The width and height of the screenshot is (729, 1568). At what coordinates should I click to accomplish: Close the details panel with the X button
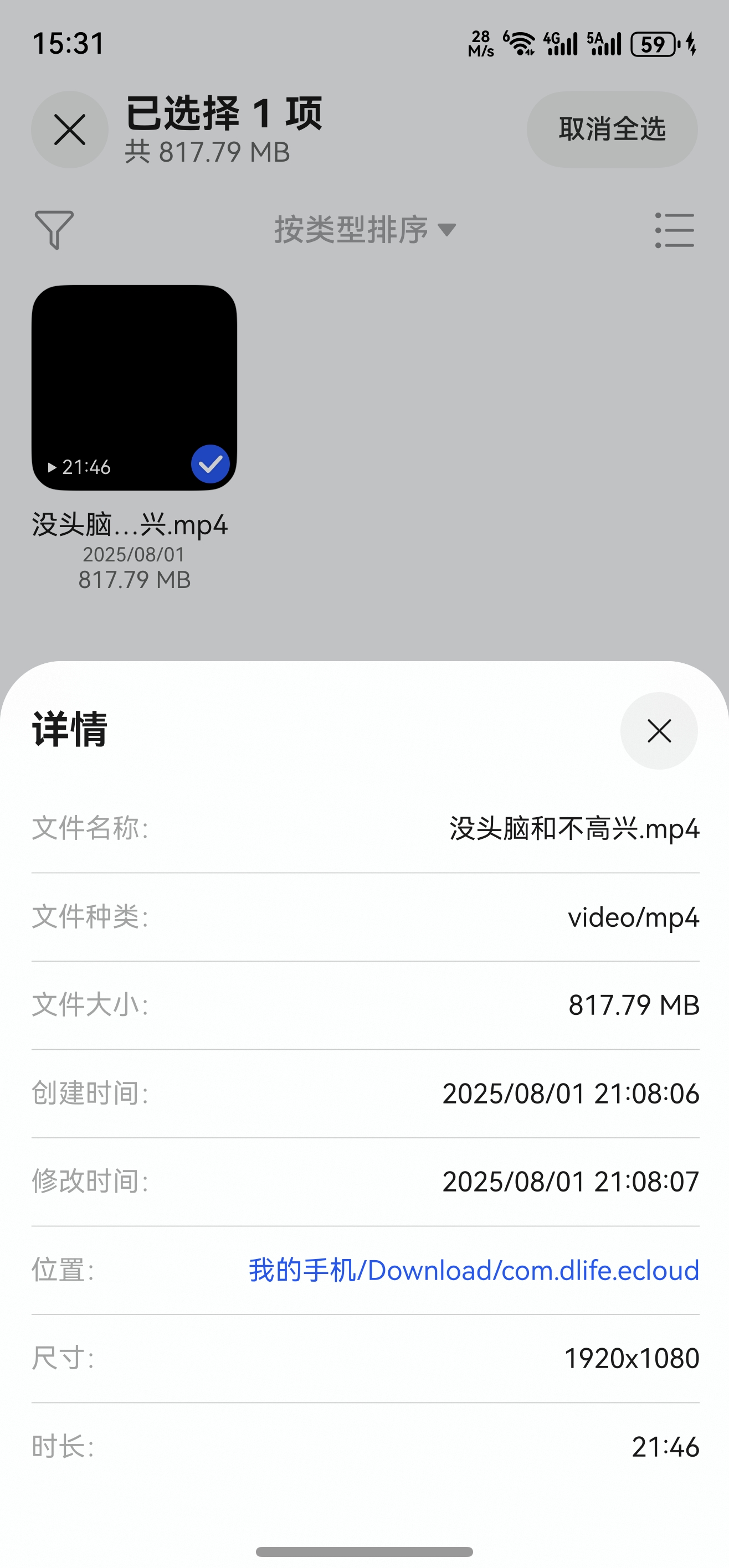tap(659, 731)
